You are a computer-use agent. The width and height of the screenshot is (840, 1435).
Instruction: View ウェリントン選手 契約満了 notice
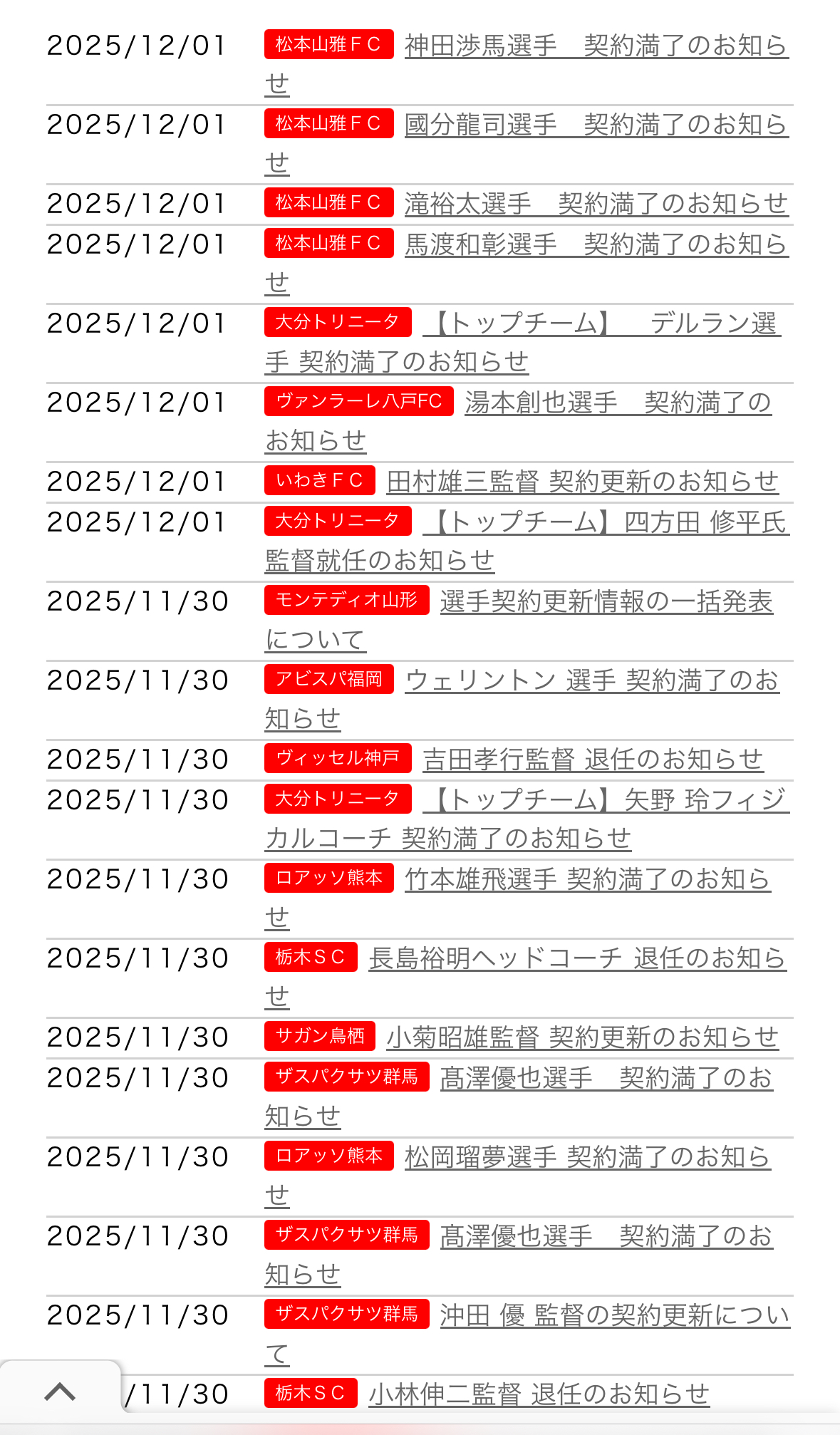pyautogui.click(x=591, y=681)
